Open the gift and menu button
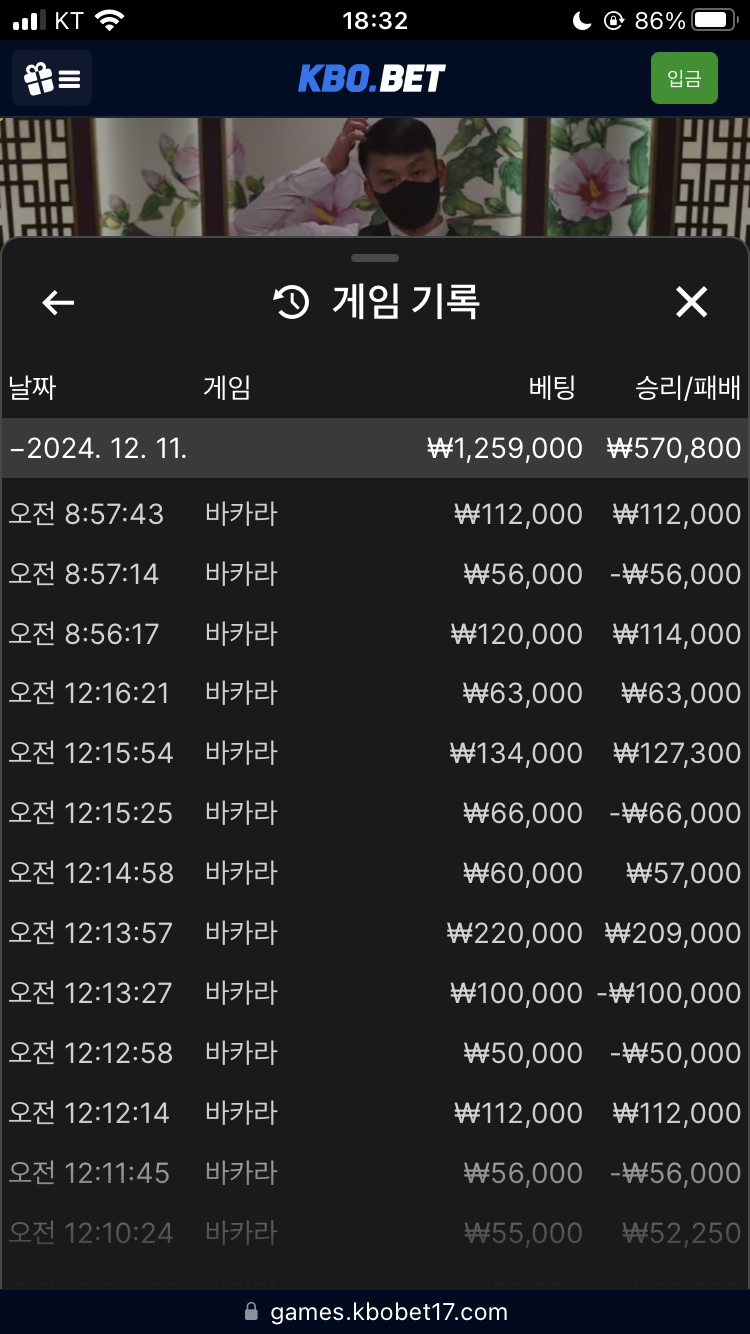The height and width of the screenshot is (1334, 750). (x=52, y=78)
